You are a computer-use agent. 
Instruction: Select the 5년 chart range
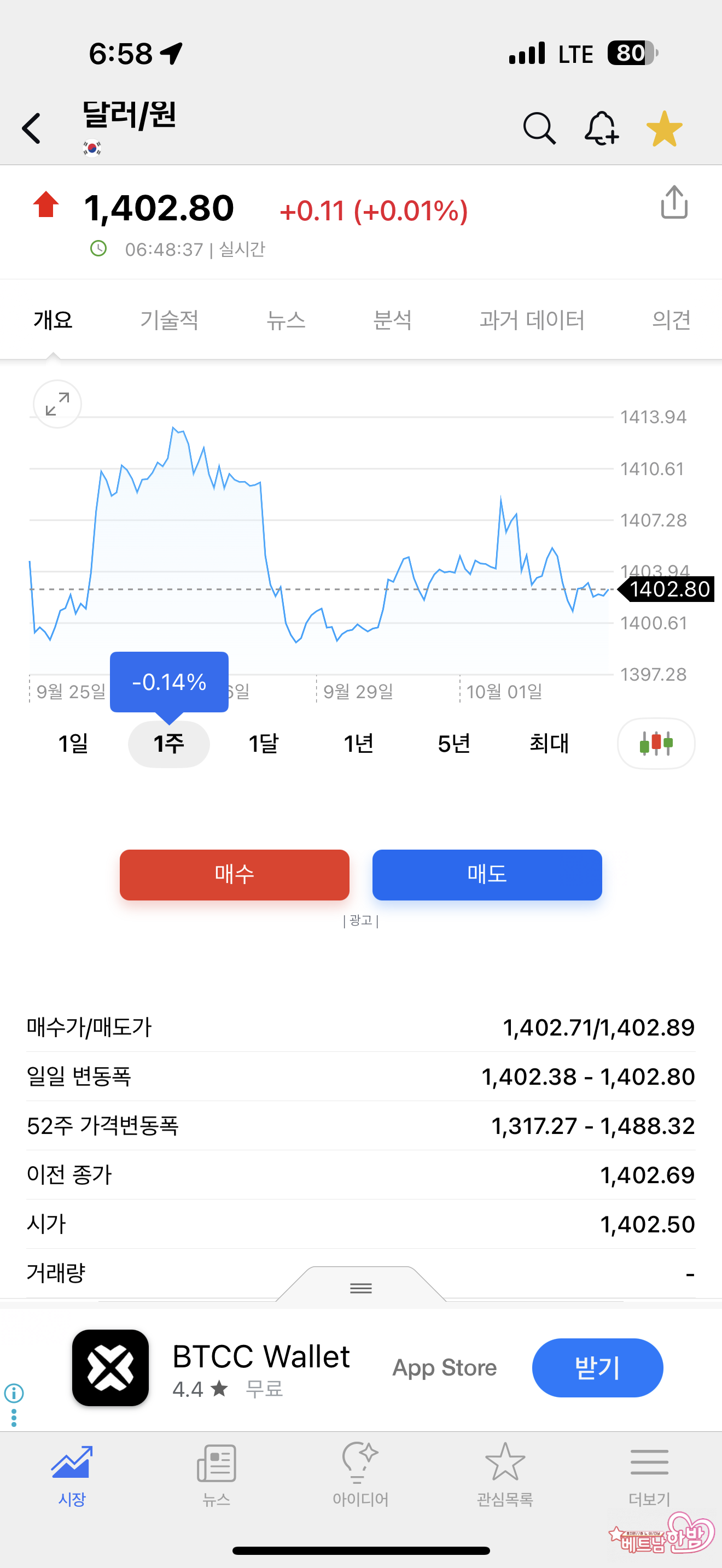(x=453, y=743)
